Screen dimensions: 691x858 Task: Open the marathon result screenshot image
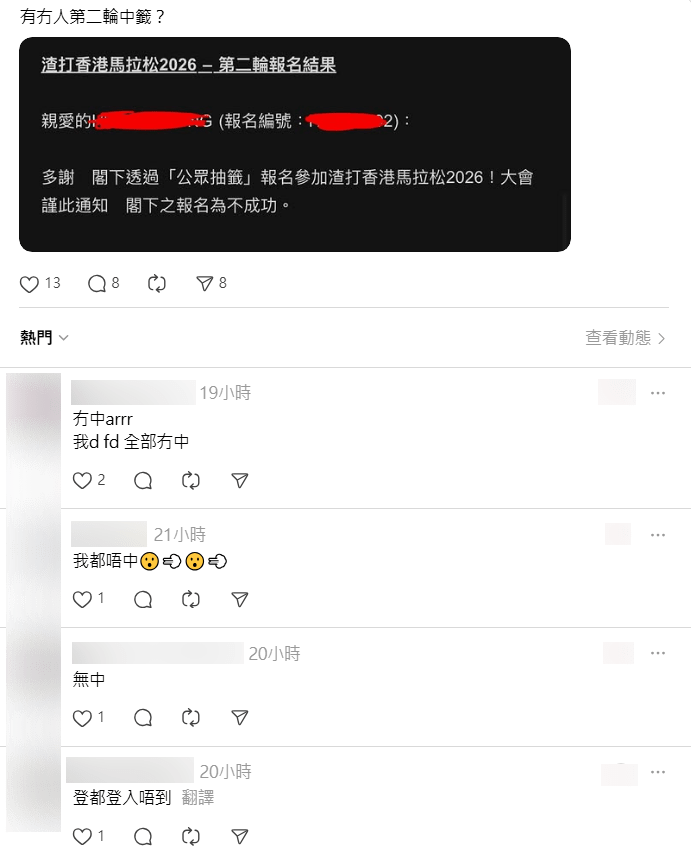pos(294,144)
